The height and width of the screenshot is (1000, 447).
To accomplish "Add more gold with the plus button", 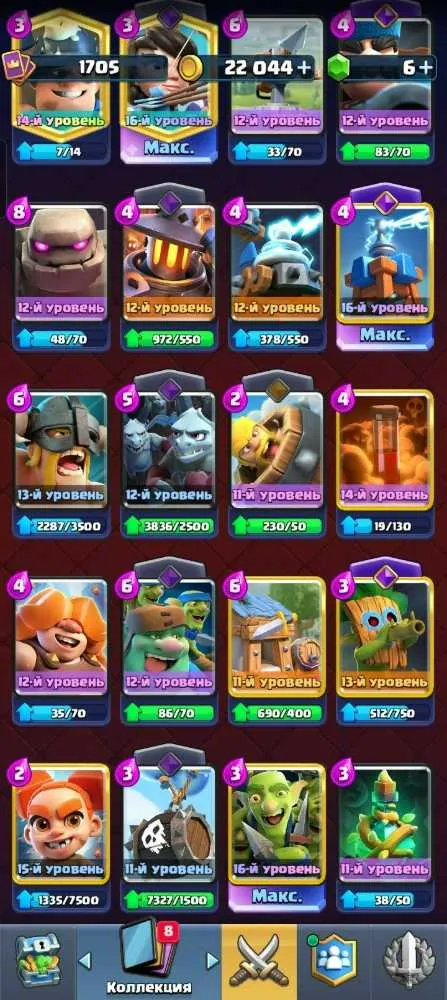I will pos(305,68).
